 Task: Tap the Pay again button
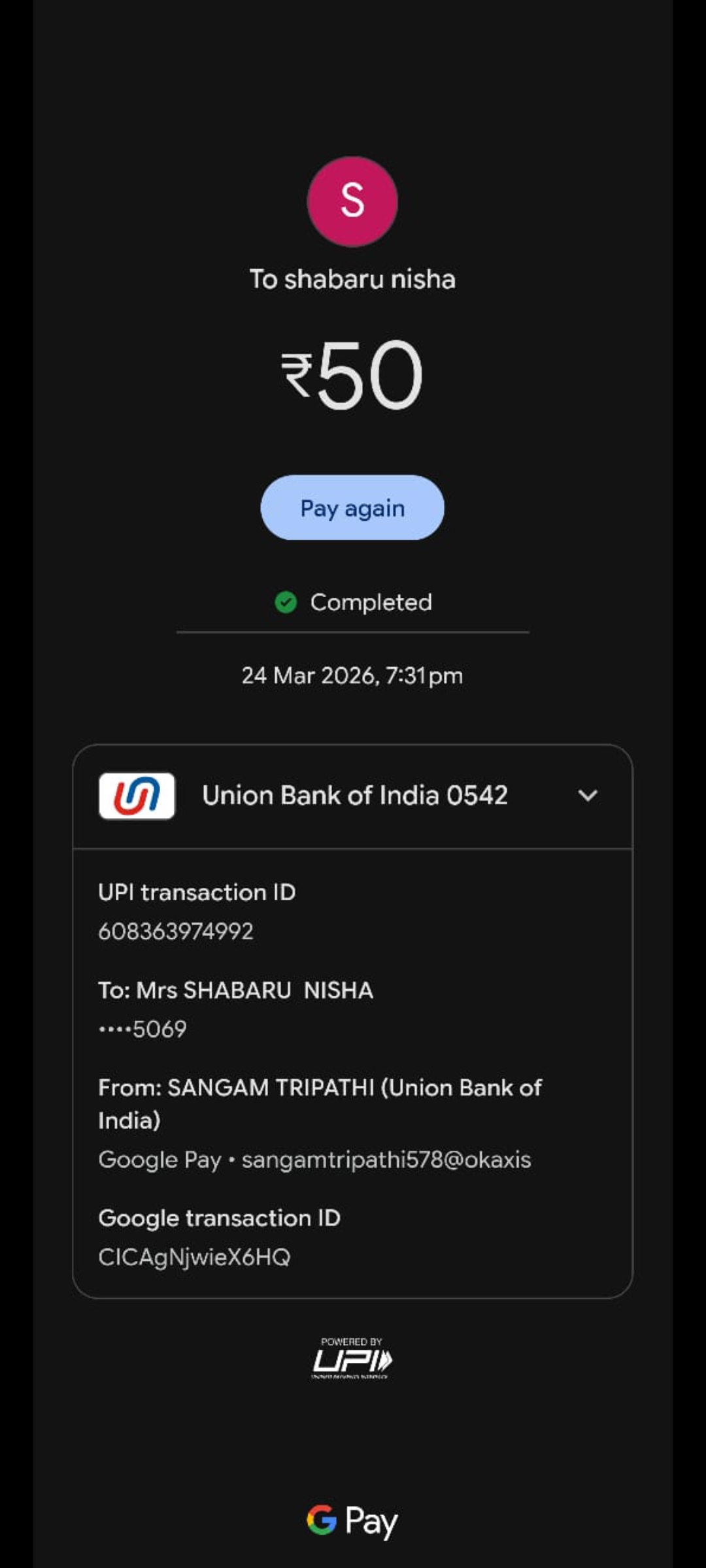[352, 508]
